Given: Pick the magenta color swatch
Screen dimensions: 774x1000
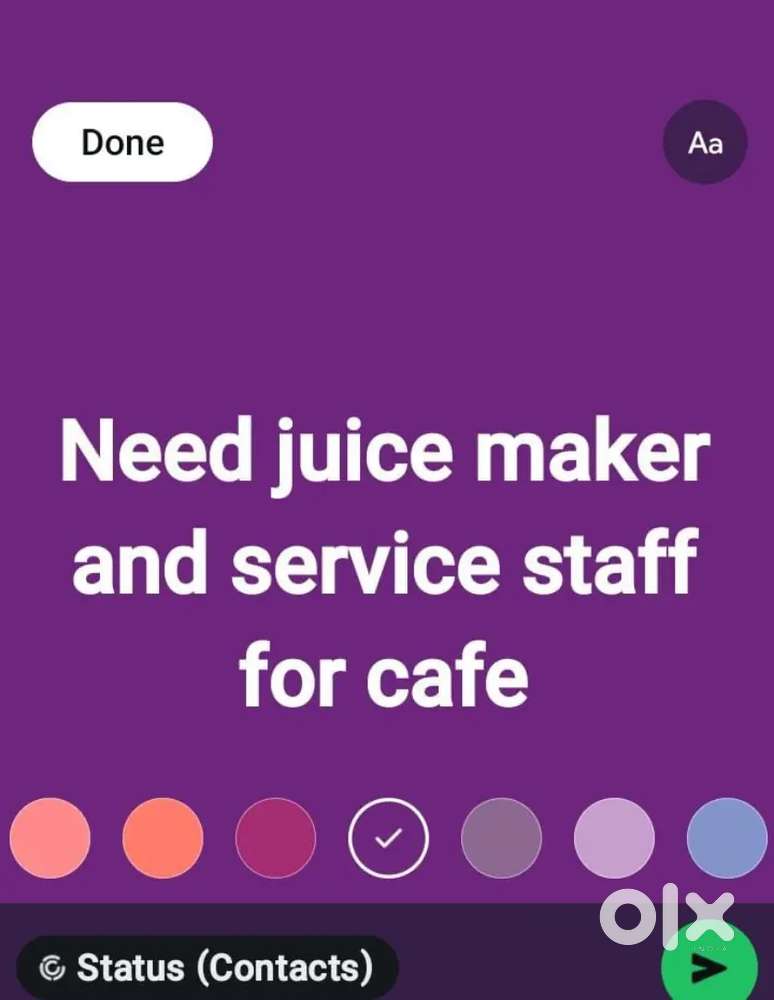Looking at the screenshot, I should click(x=276, y=838).
